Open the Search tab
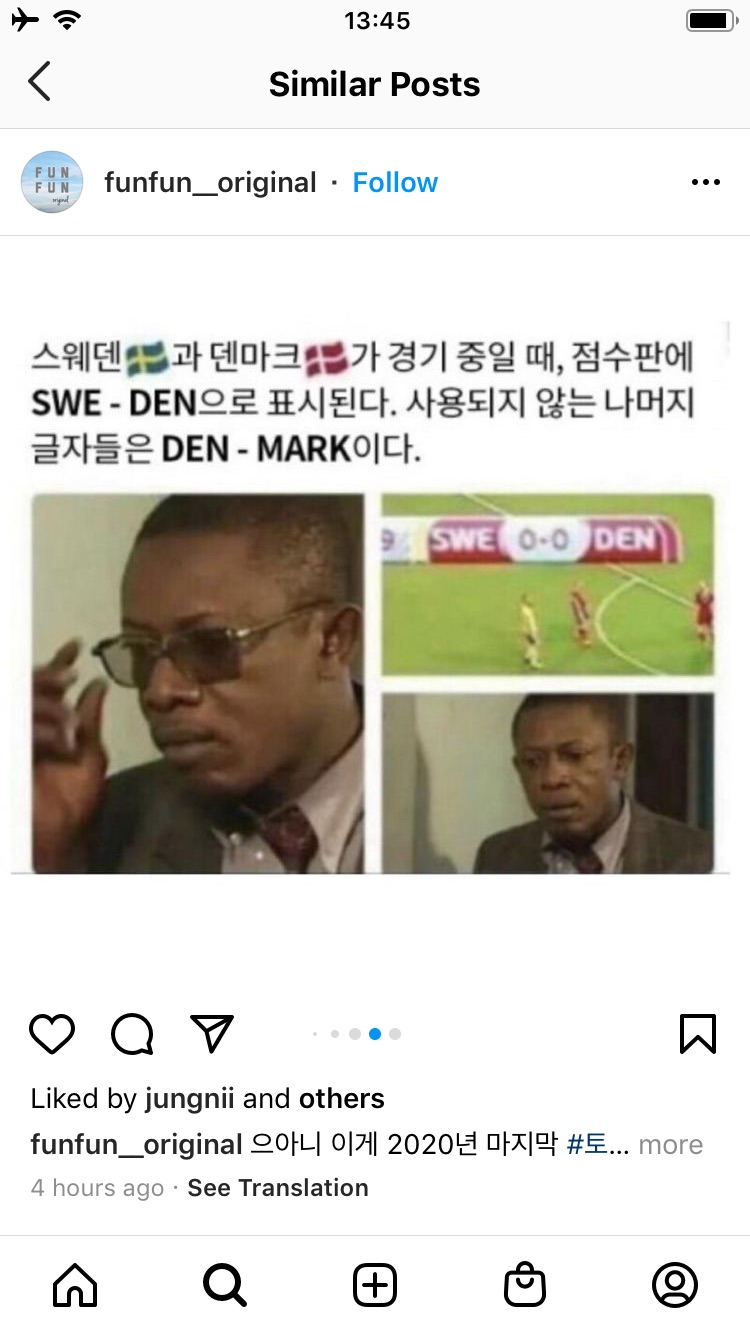 [225, 1285]
